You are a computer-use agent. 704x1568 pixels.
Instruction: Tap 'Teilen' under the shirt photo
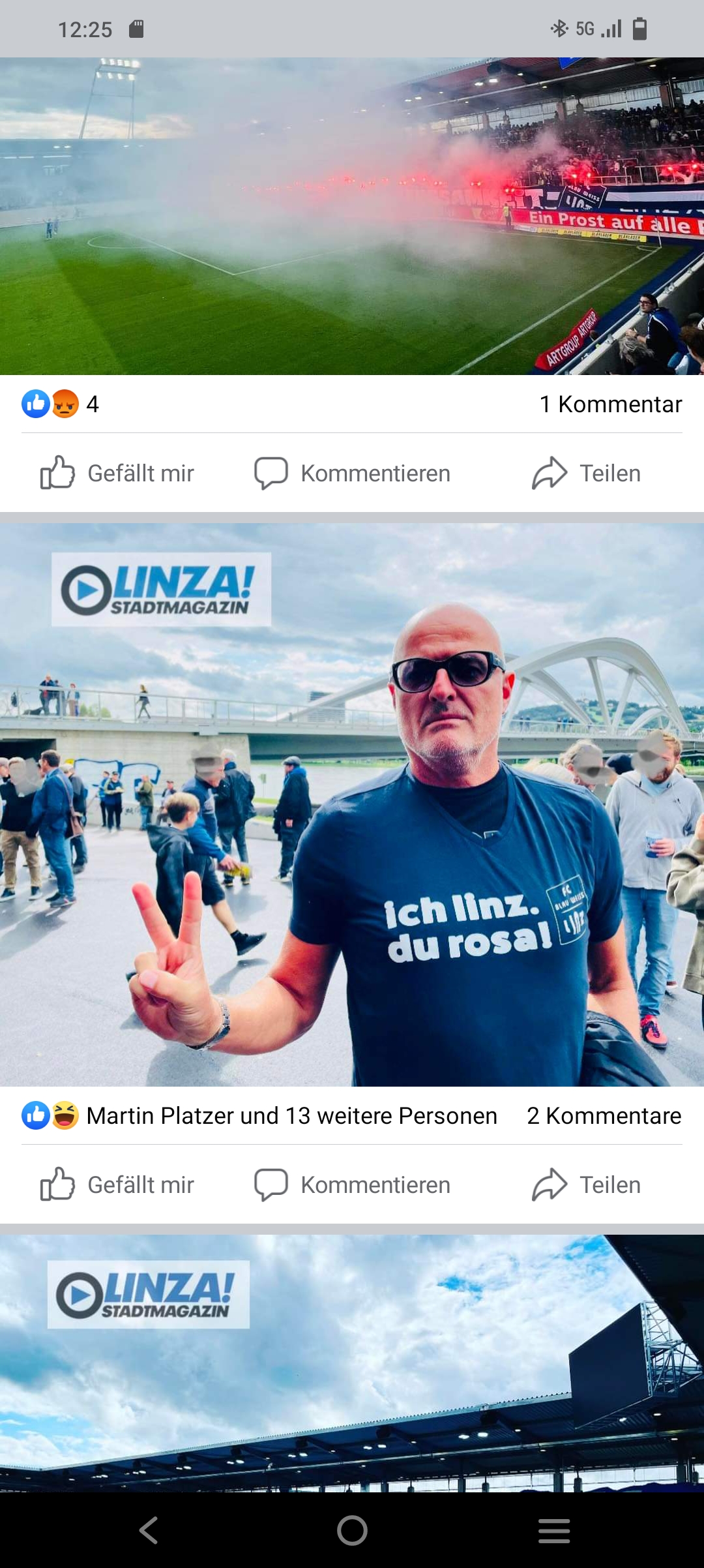tap(586, 1184)
